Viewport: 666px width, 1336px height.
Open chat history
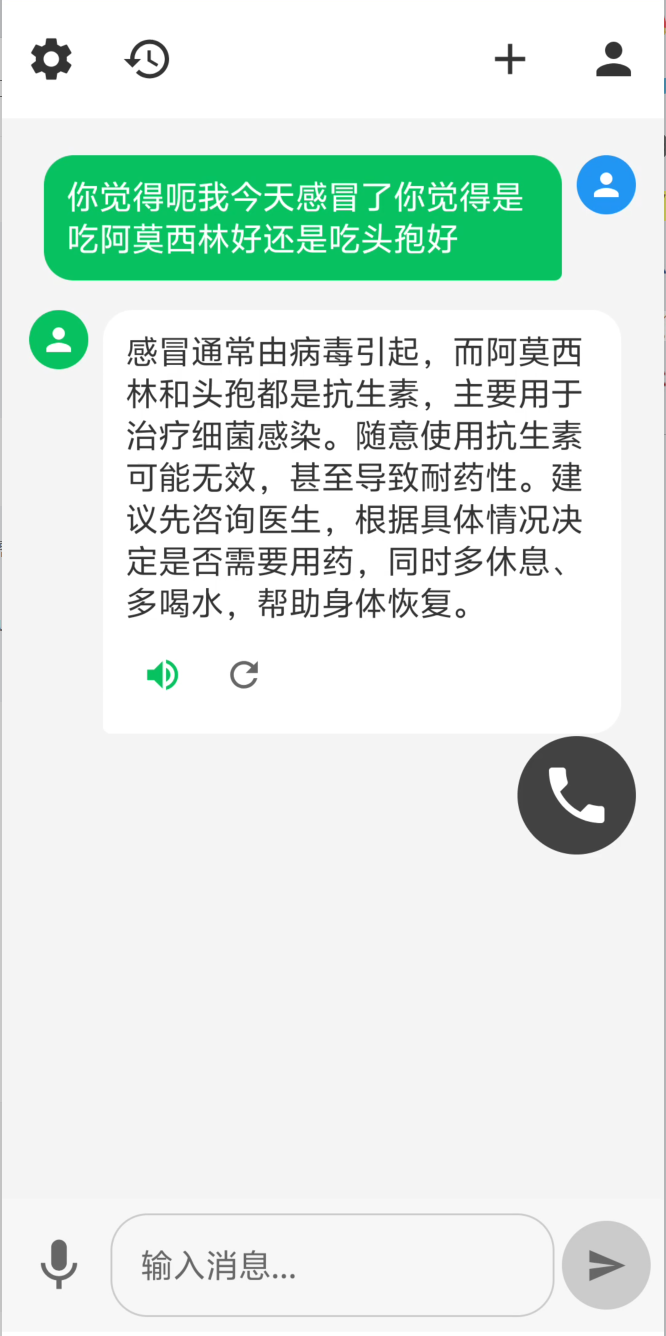(147, 60)
